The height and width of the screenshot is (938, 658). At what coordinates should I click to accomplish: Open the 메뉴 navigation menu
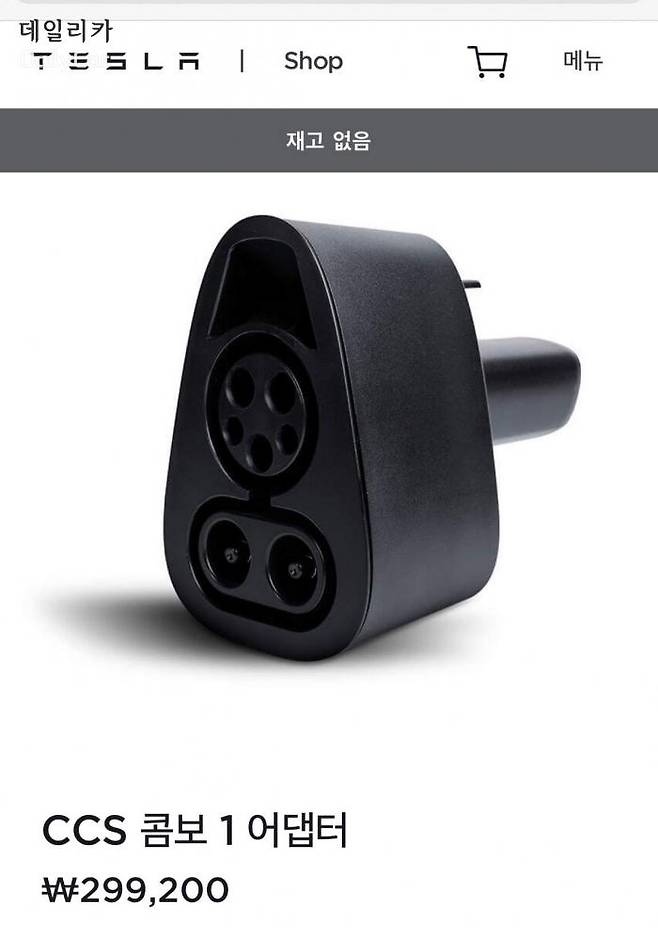click(x=583, y=62)
